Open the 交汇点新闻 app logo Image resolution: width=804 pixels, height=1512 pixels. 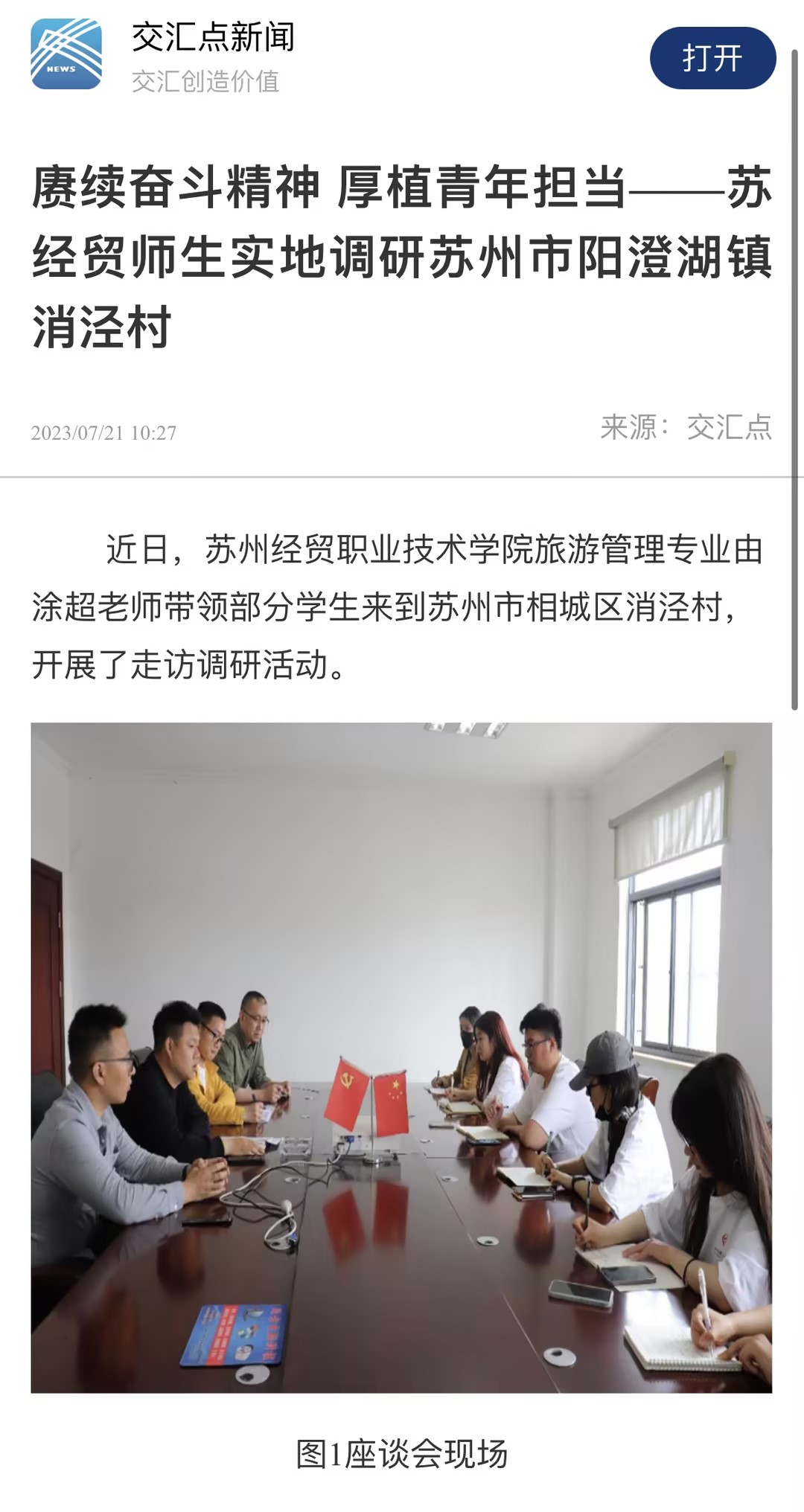click(x=66, y=54)
